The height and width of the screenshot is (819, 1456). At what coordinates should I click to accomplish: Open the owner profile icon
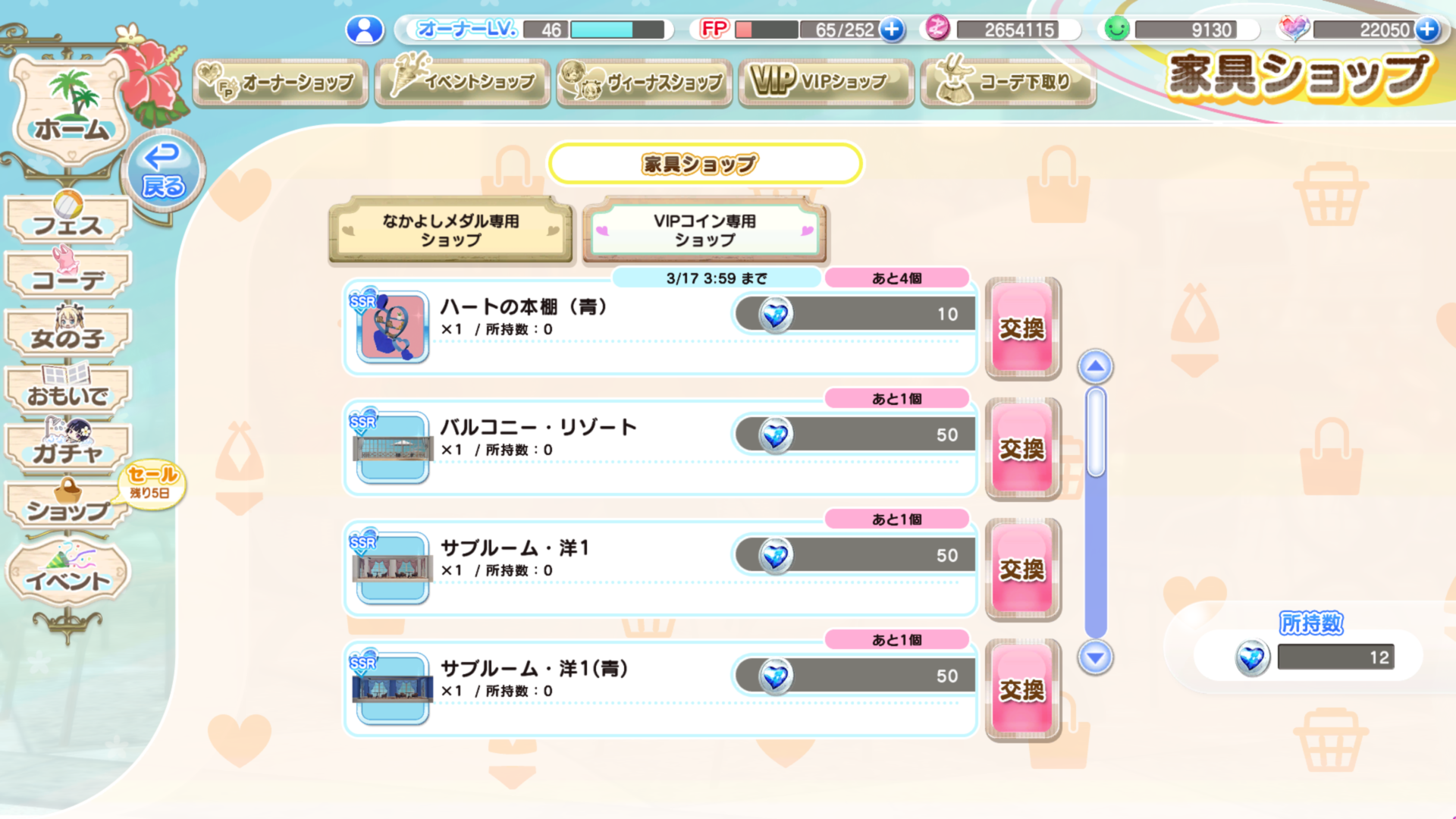click(365, 30)
